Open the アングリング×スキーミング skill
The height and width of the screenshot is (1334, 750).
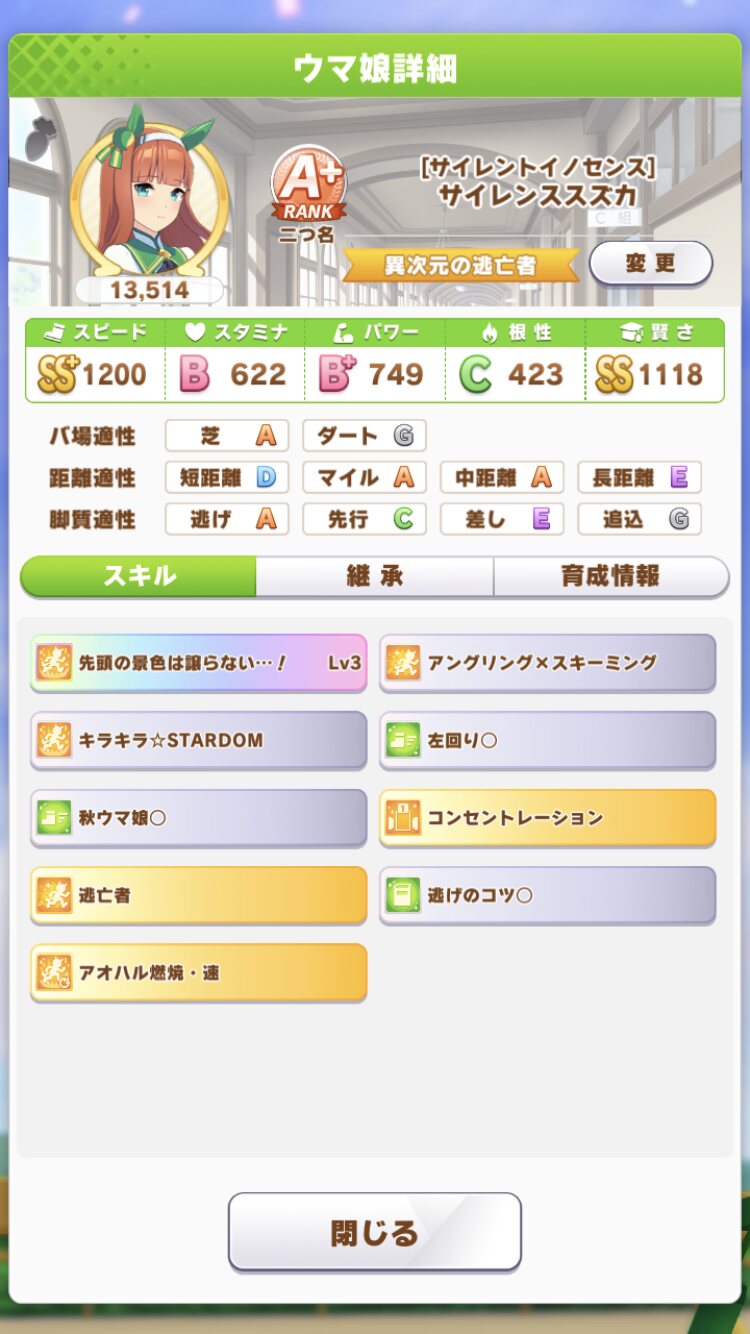pyautogui.click(x=547, y=662)
